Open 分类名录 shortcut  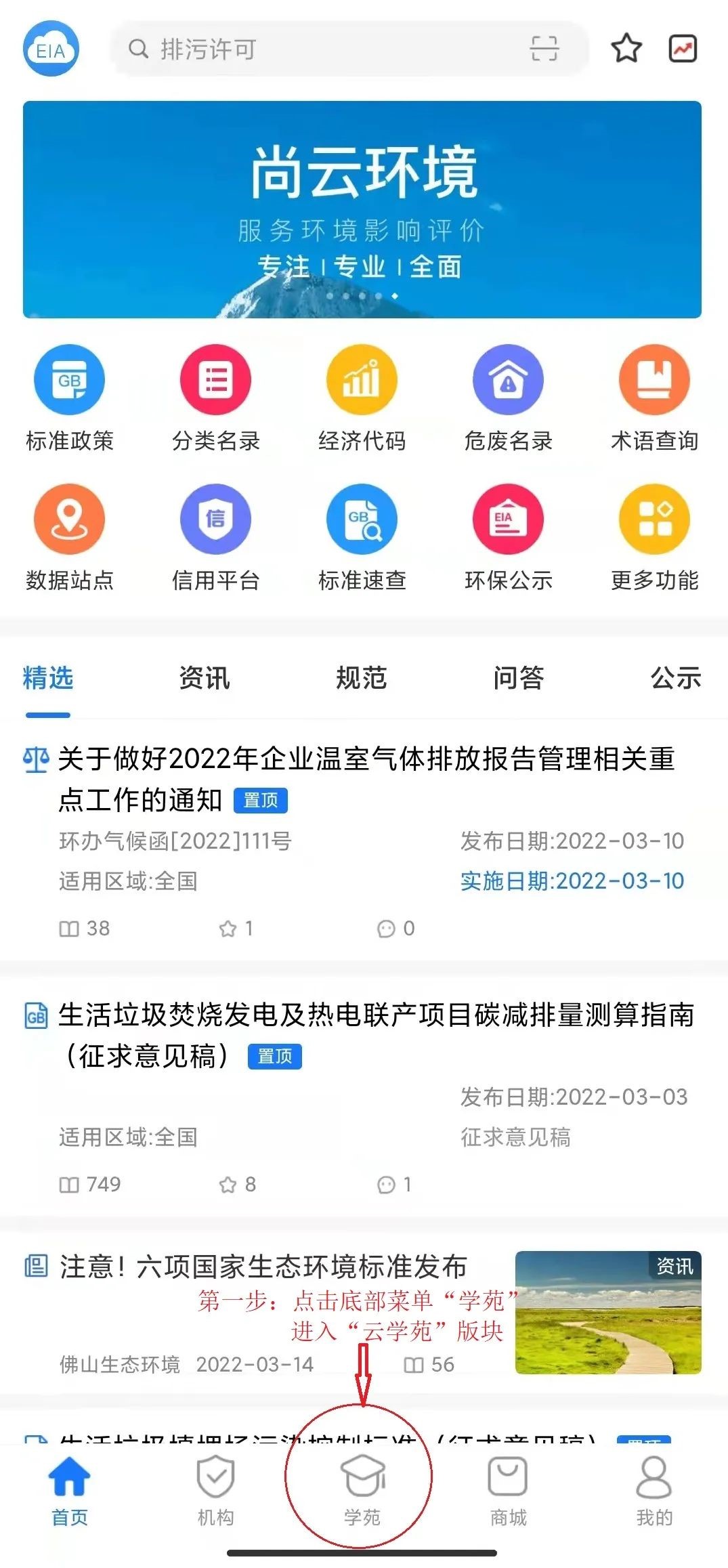216,398
